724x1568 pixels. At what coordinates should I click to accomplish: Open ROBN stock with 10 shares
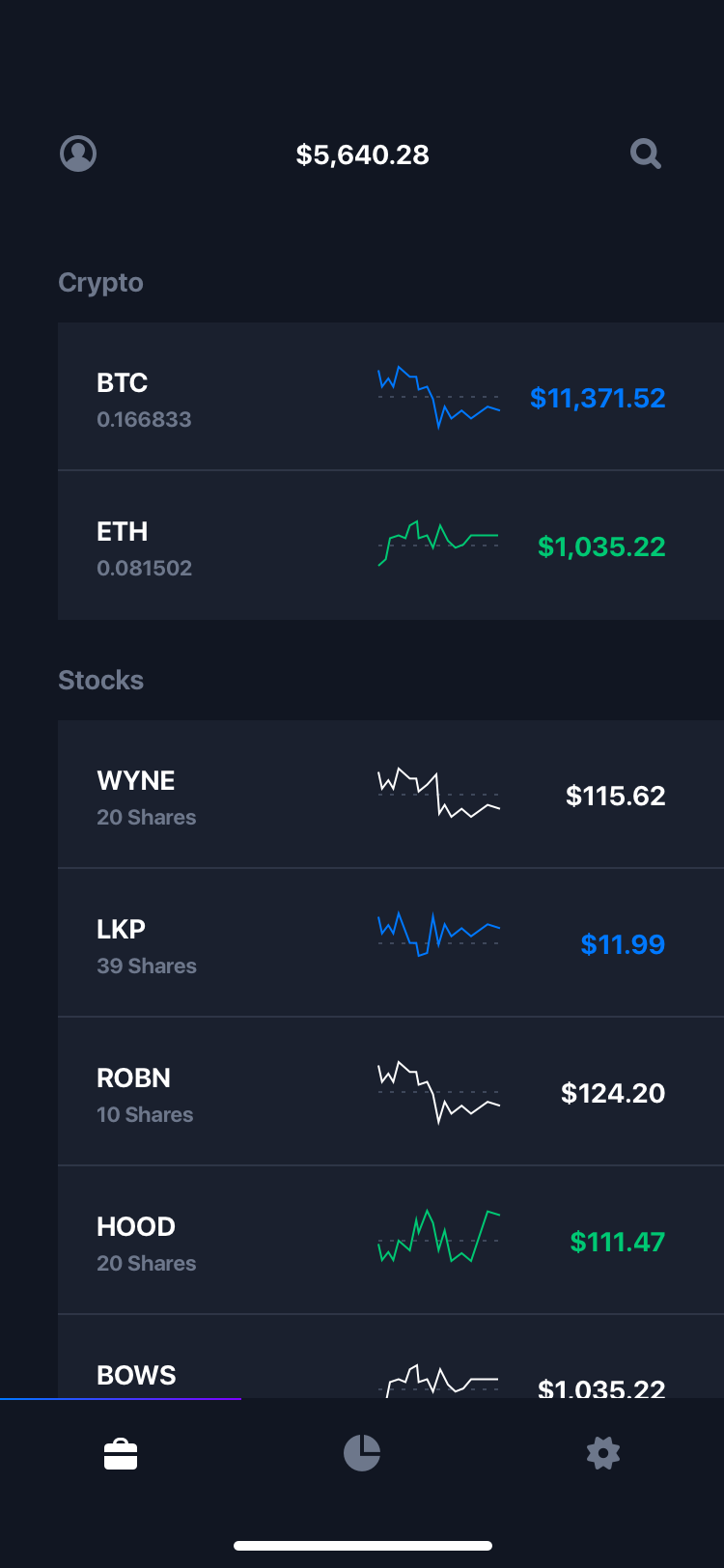(x=391, y=1092)
